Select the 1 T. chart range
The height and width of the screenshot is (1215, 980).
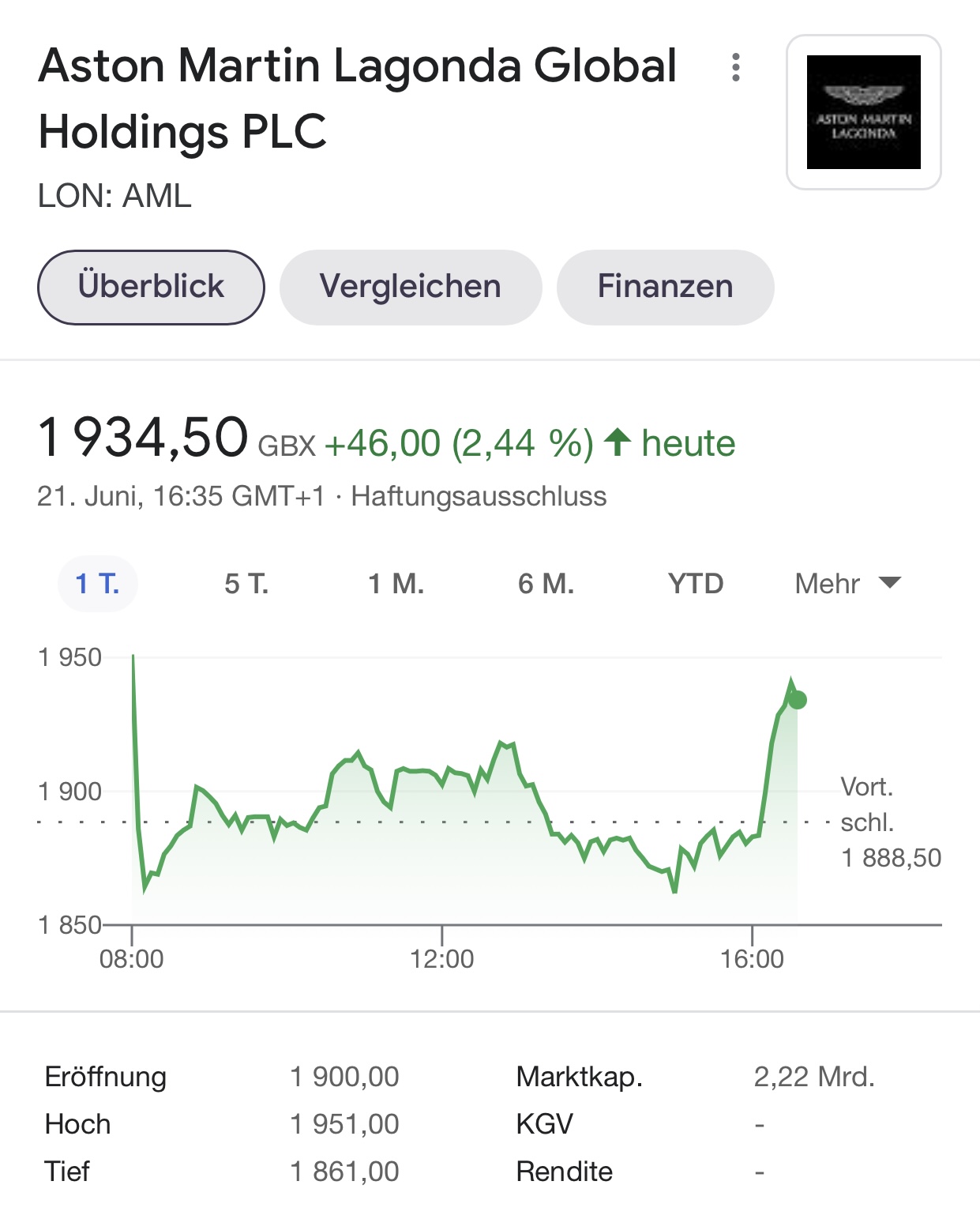(97, 584)
